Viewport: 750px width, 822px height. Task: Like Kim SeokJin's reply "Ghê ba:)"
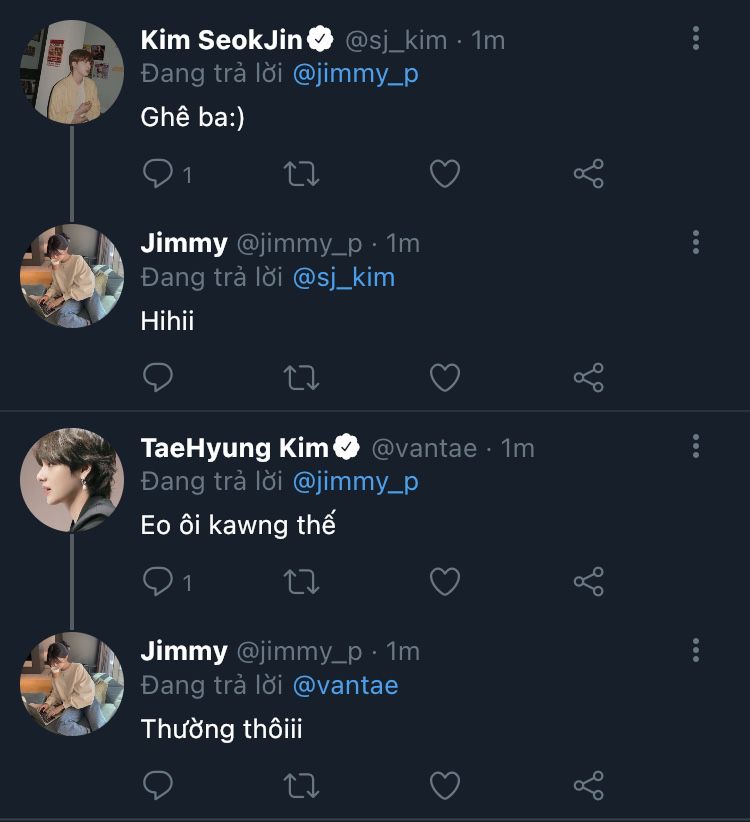click(444, 174)
